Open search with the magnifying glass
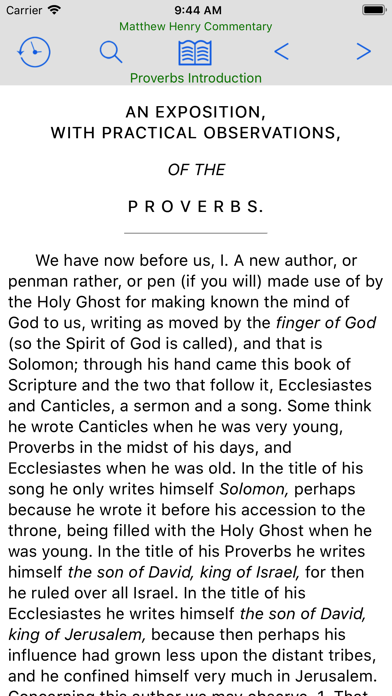 click(111, 52)
